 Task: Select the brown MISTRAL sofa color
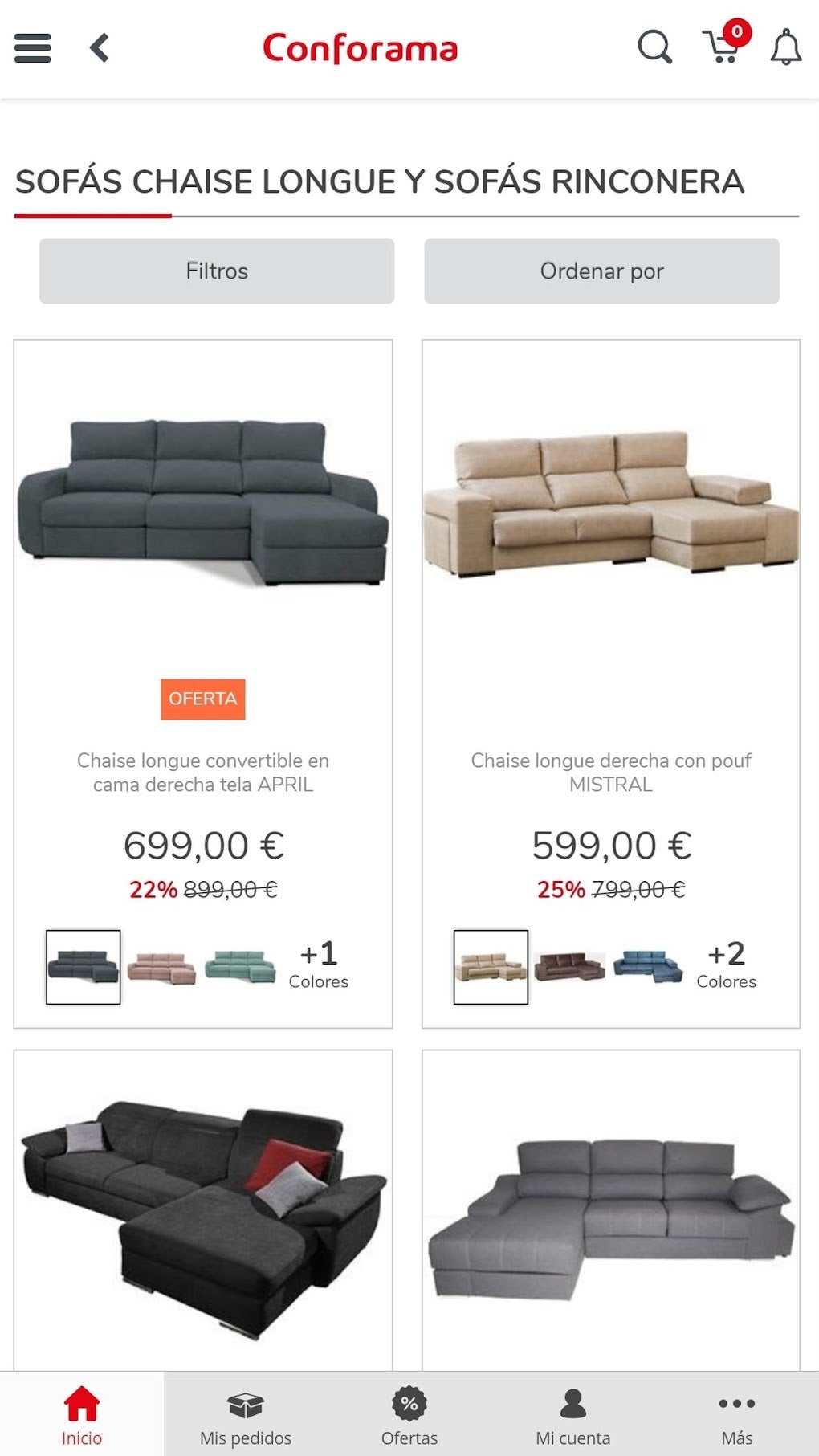coord(570,967)
